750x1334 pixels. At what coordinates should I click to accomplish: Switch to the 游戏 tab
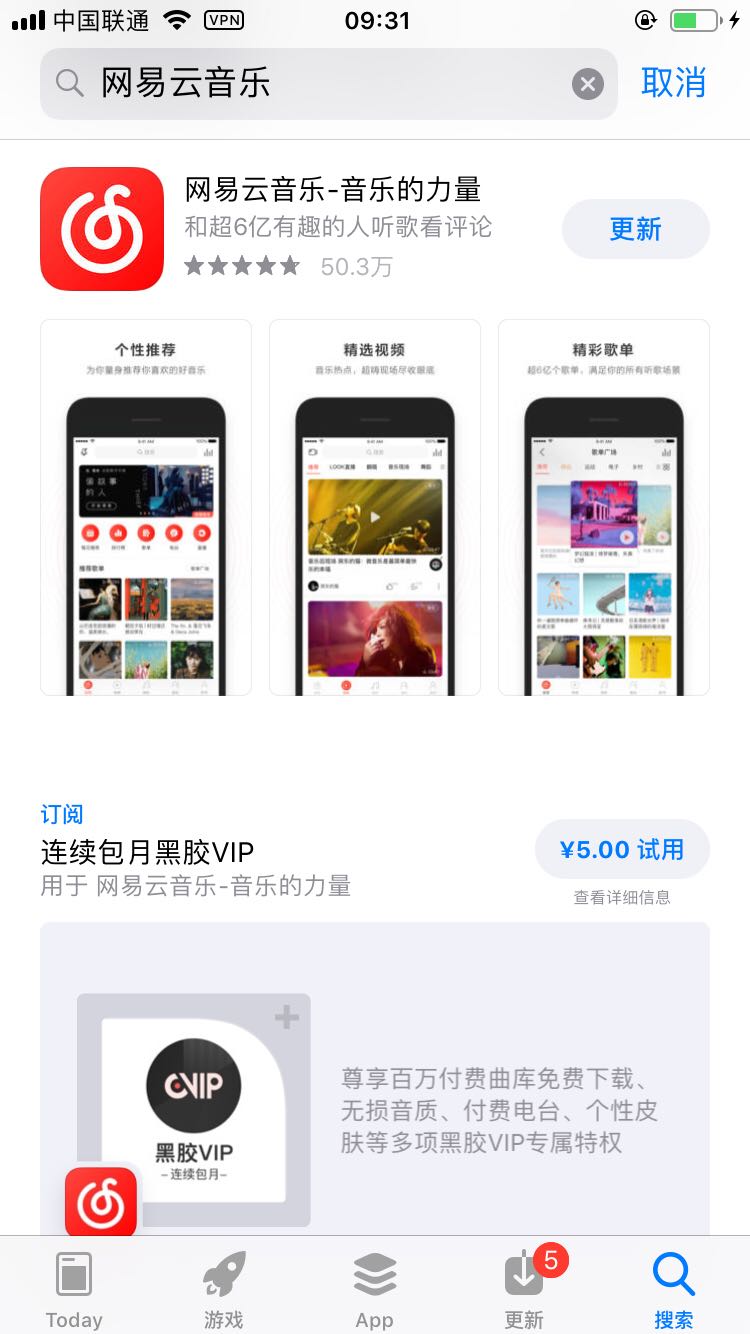pos(224,1289)
